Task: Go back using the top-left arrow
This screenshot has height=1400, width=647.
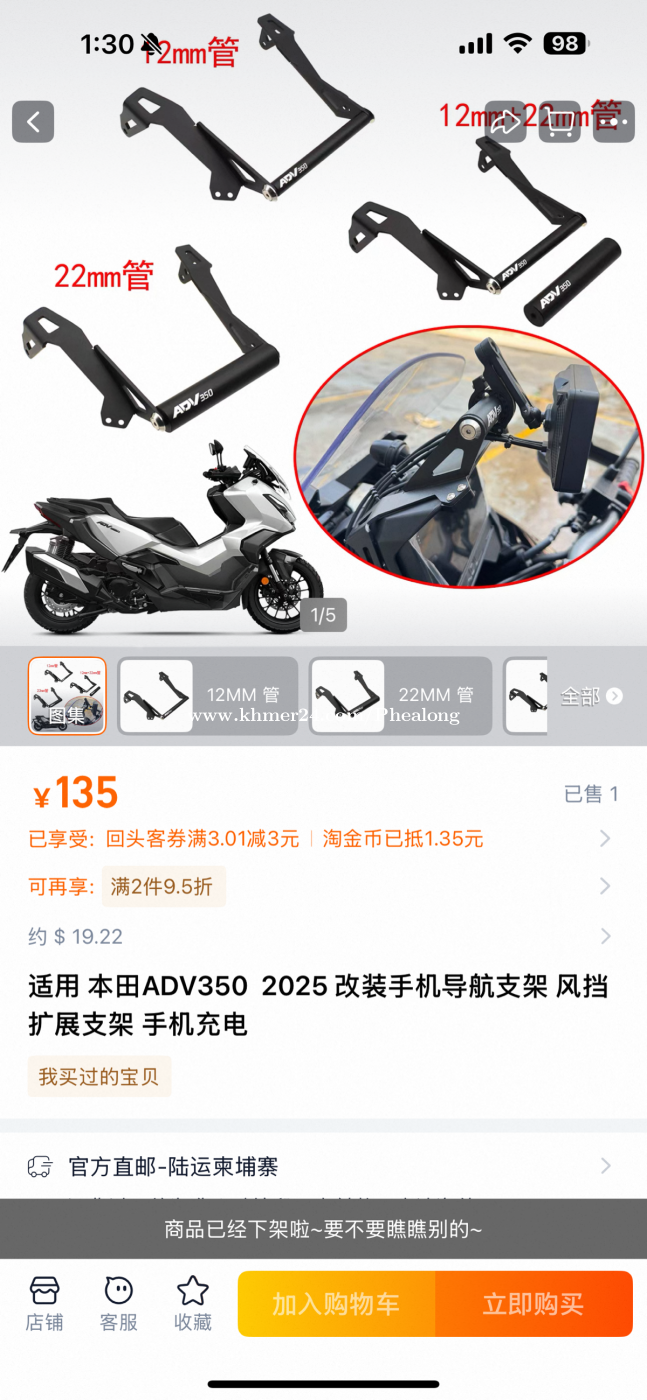Action: pos(33,122)
